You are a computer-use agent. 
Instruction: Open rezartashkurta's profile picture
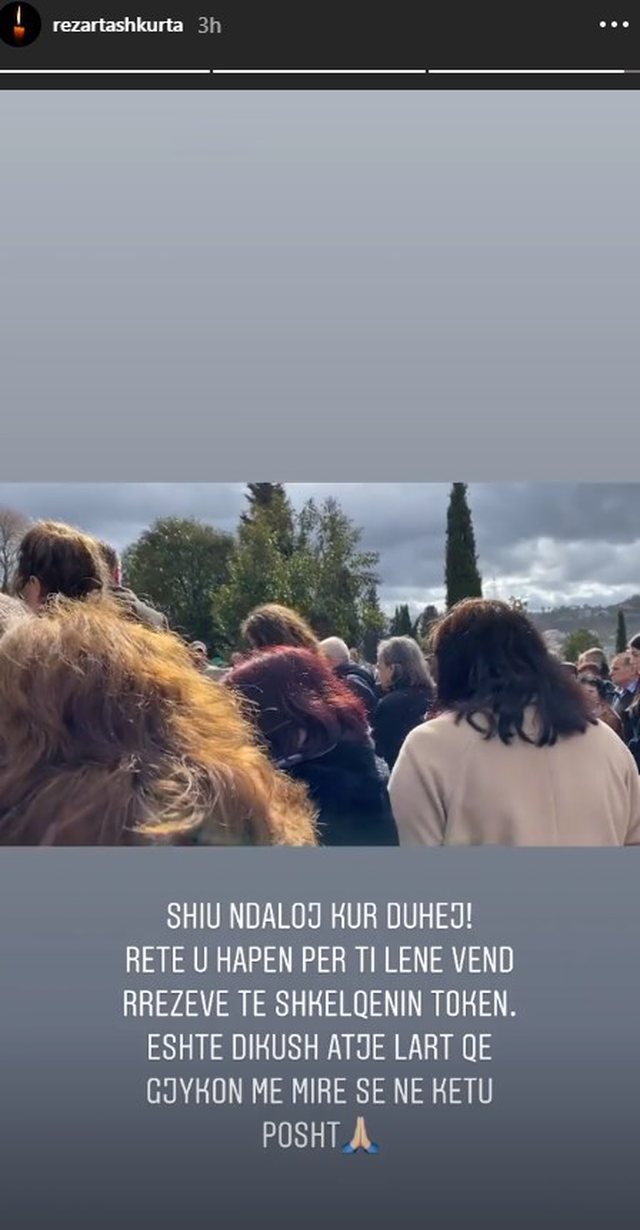[x=20, y=24]
